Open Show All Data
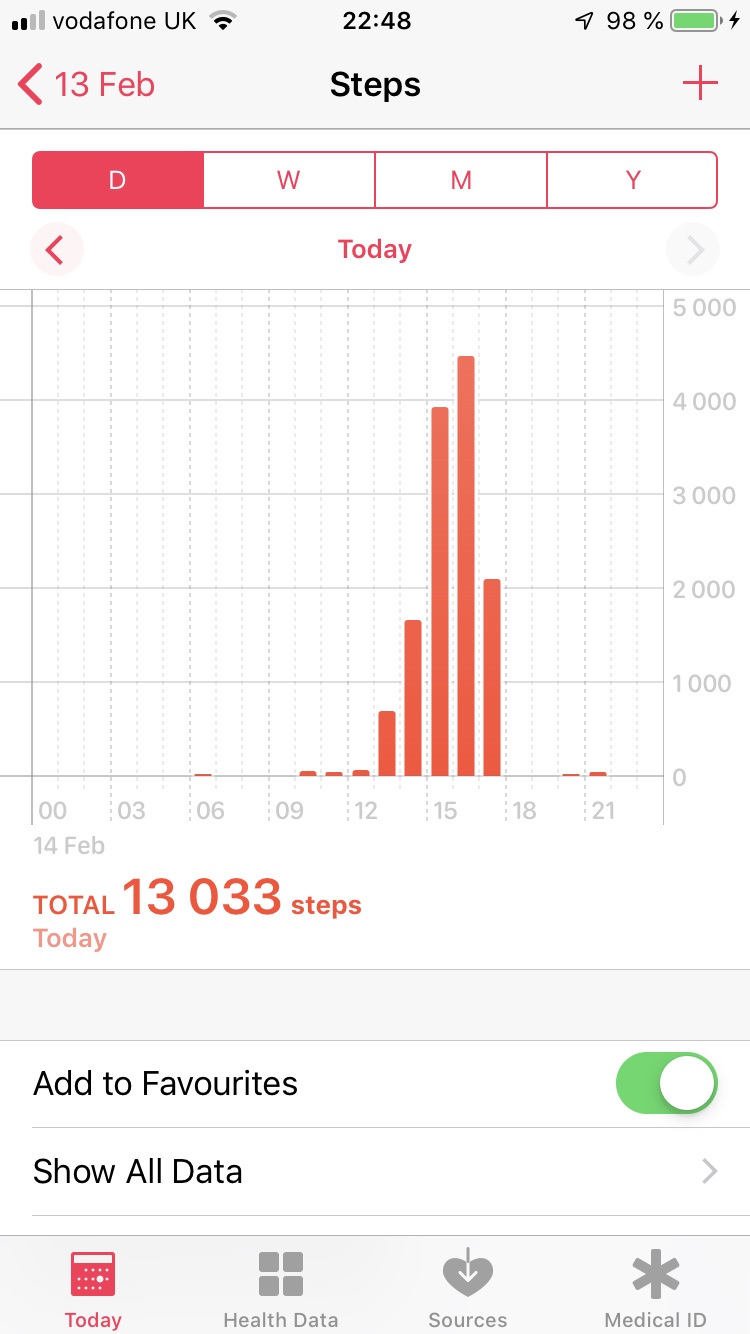 point(375,1171)
